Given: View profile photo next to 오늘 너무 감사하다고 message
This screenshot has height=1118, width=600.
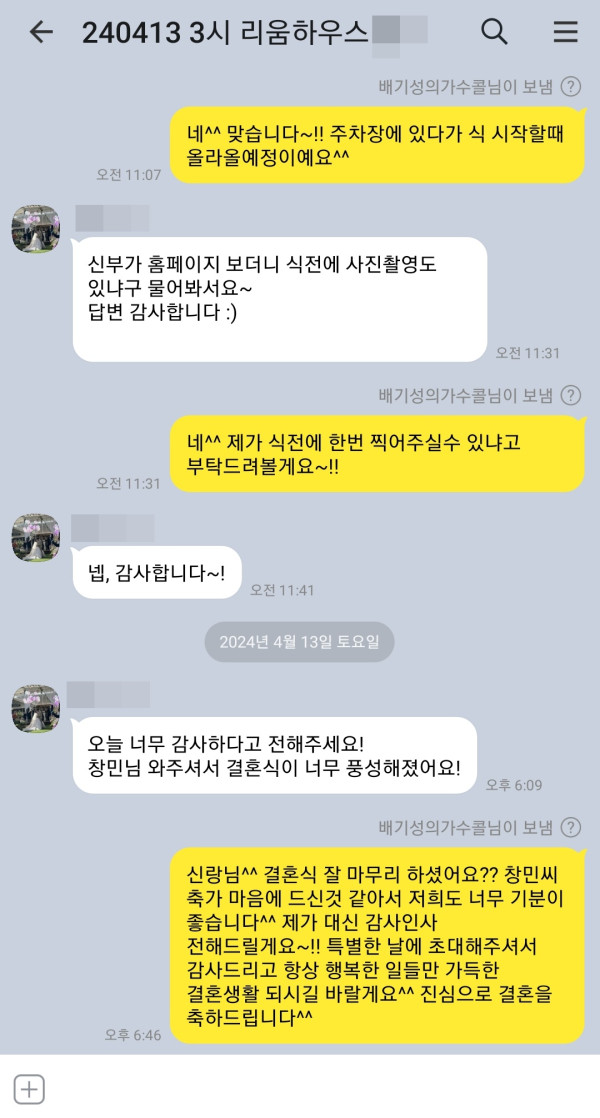Looking at the screenshot, I should (36, 709).
